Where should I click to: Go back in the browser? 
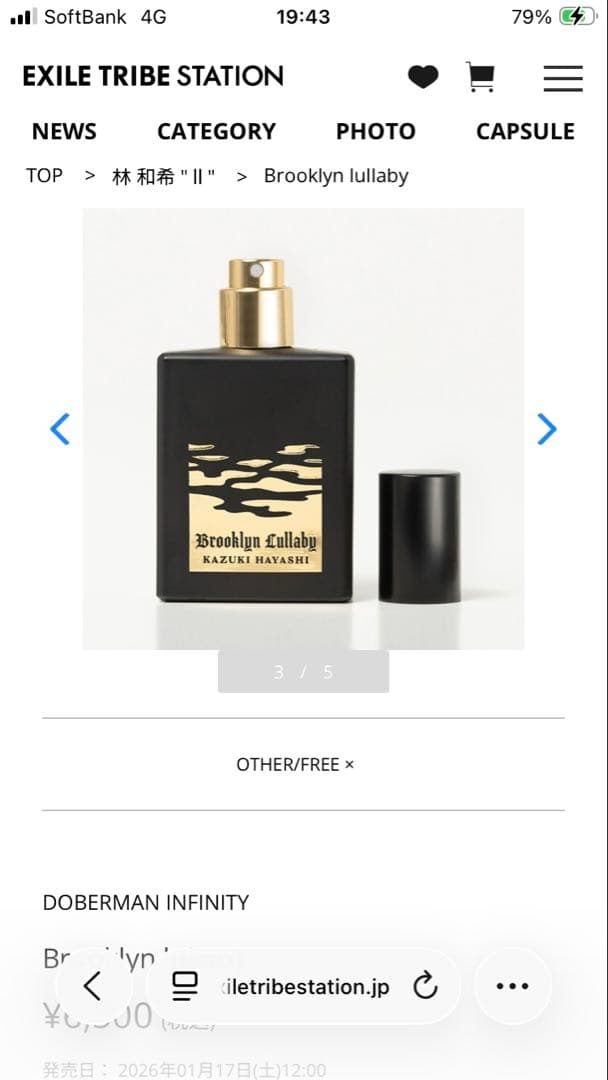[92, 986]
